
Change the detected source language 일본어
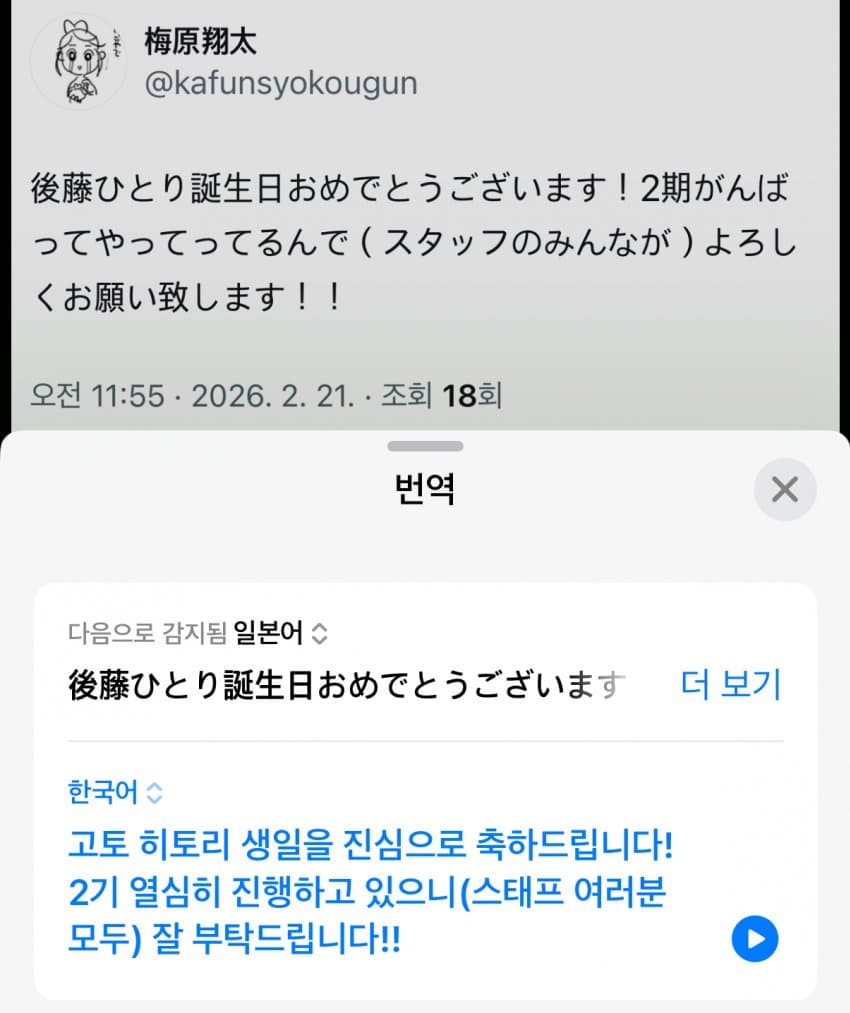(x=281, y=632)
